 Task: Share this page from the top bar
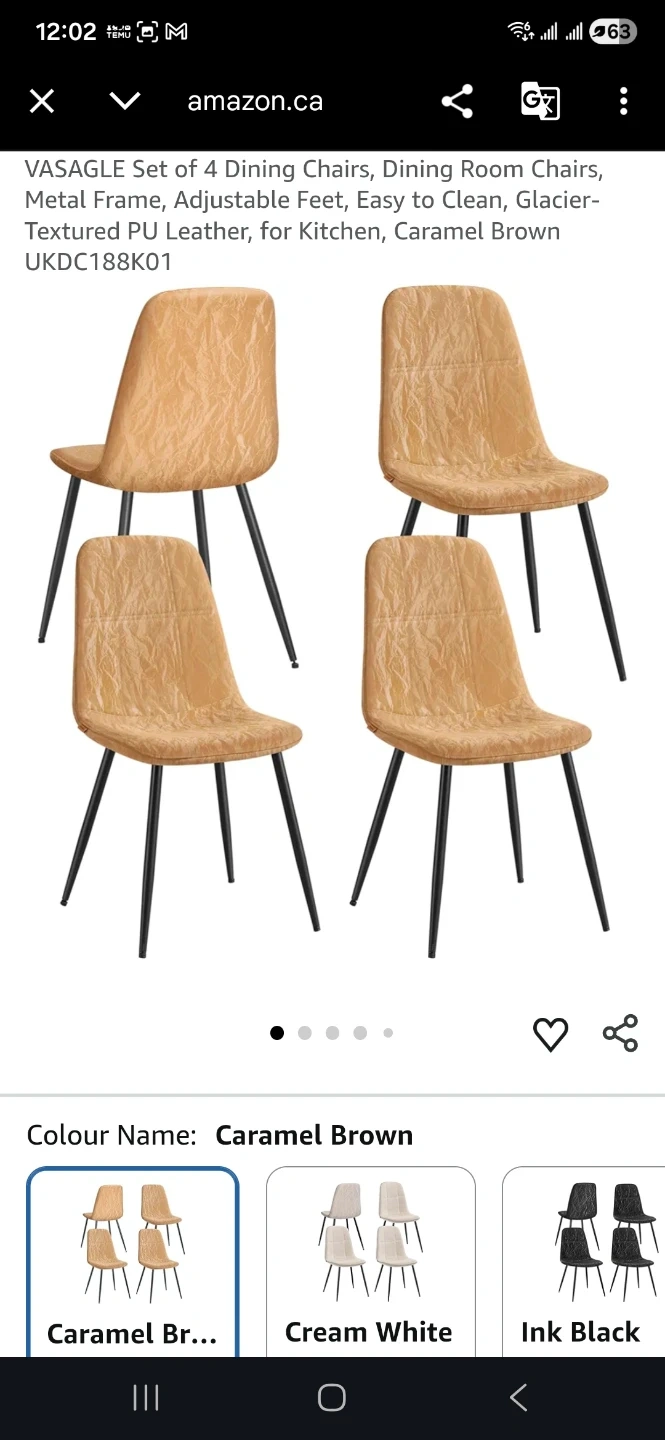click(x=457, y=101)
